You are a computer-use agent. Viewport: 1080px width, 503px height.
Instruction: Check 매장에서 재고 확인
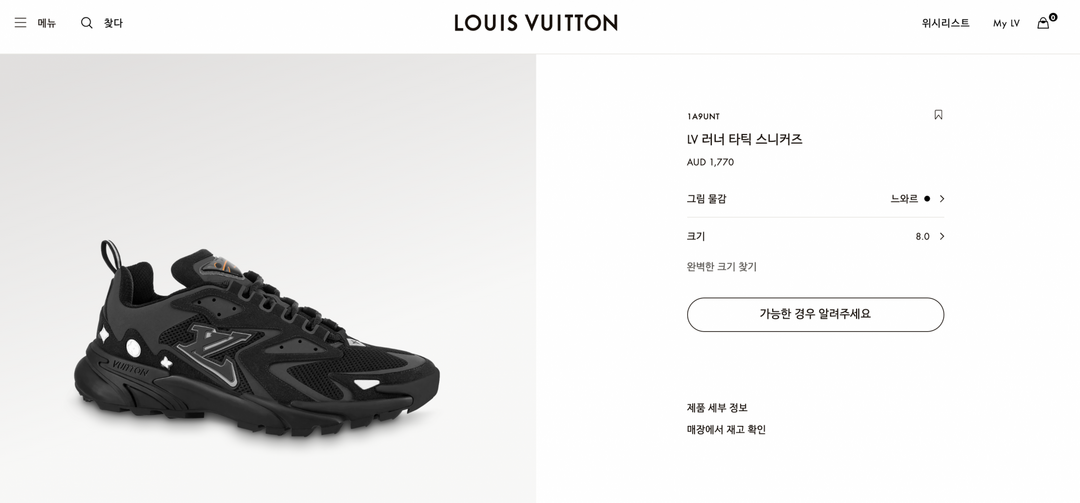tap(726, 430)
